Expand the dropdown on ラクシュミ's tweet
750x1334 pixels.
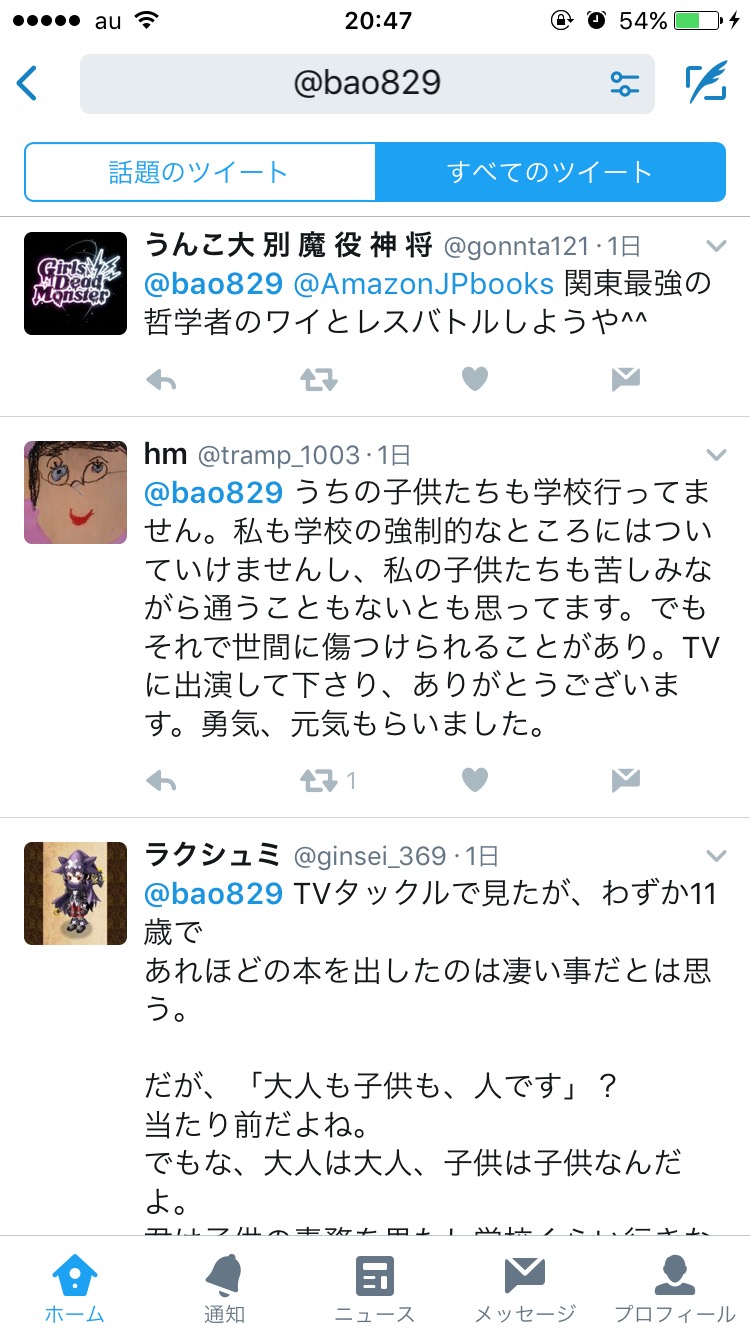tap(716, 856)
